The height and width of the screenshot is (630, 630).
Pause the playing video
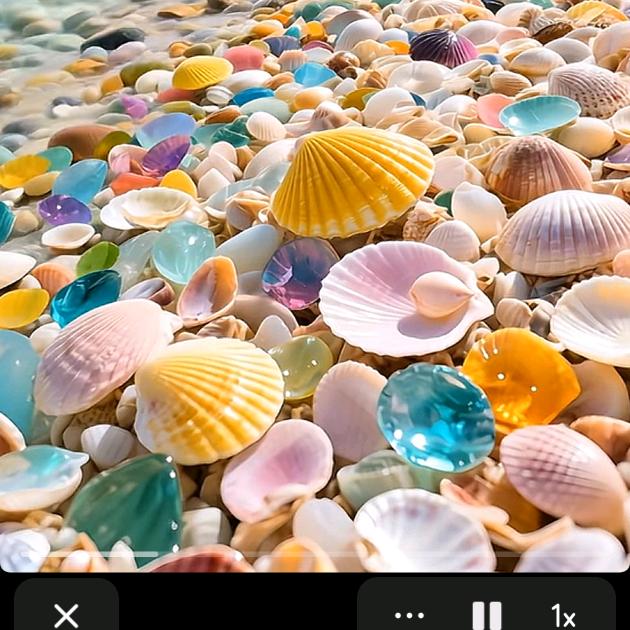(487, 614)
